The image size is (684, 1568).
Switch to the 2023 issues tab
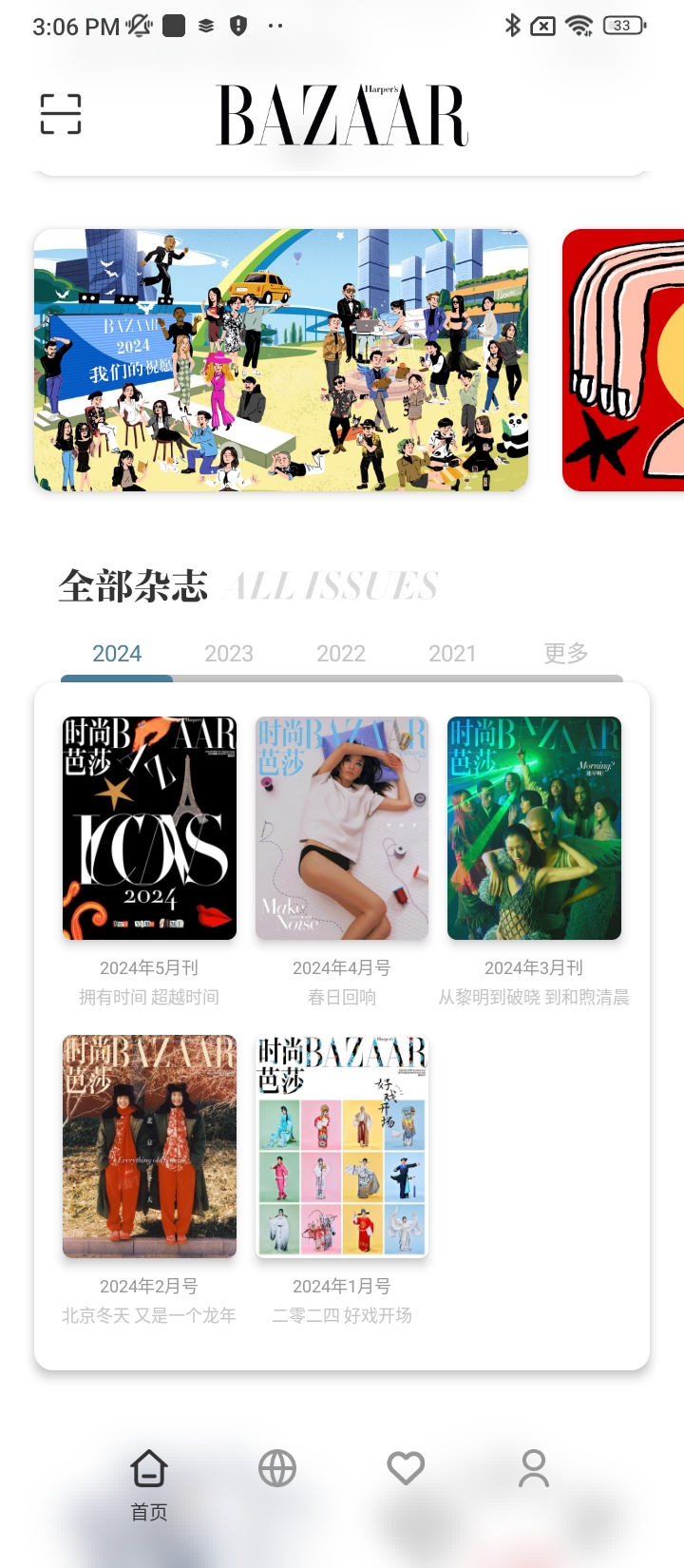pyautogui.click(x=229, y=654)
